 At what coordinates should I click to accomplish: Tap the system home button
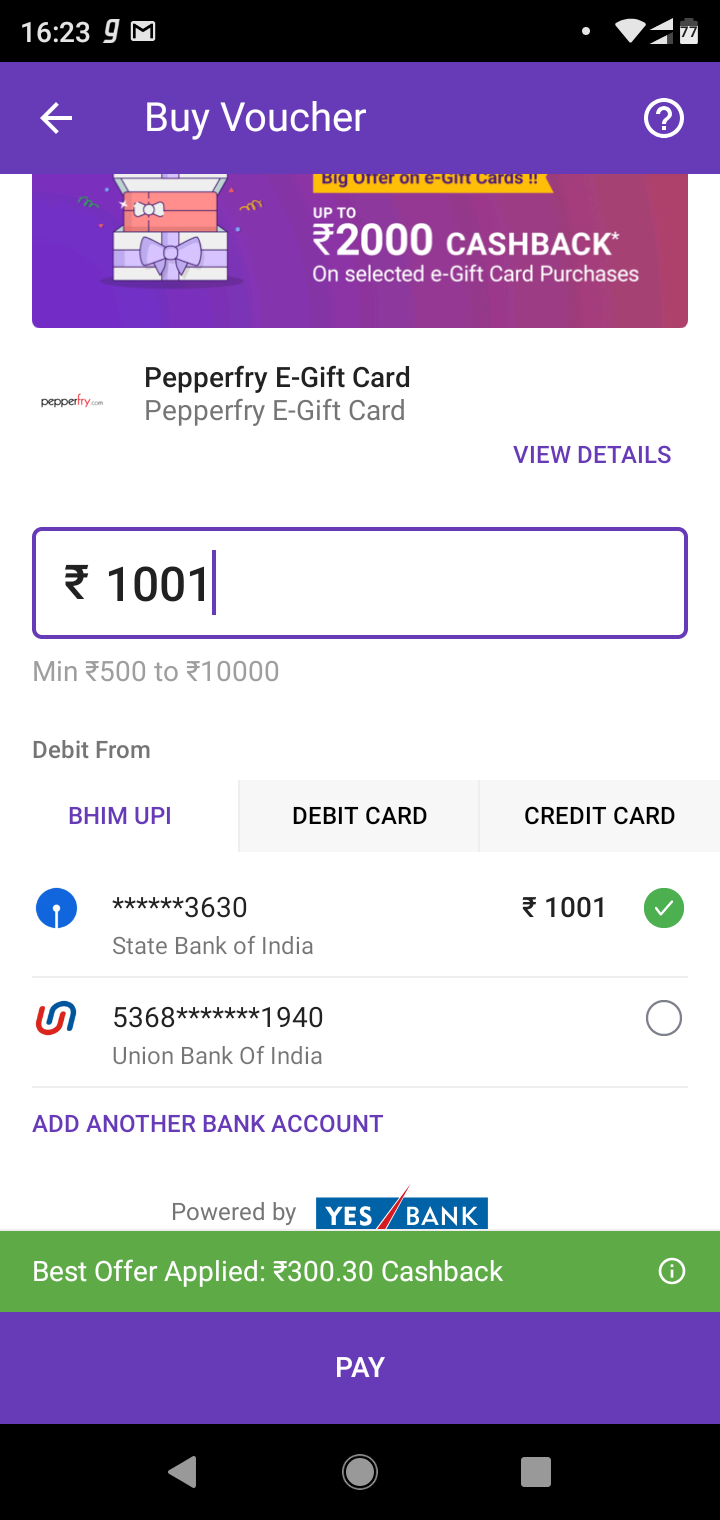coord(360,1472)
